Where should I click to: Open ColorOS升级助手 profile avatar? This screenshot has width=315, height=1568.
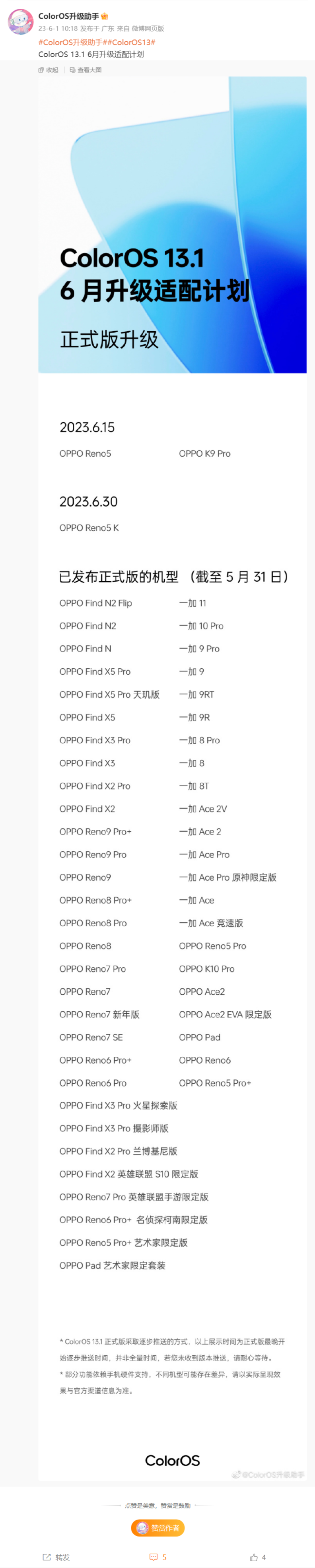(x=20, y=22)
